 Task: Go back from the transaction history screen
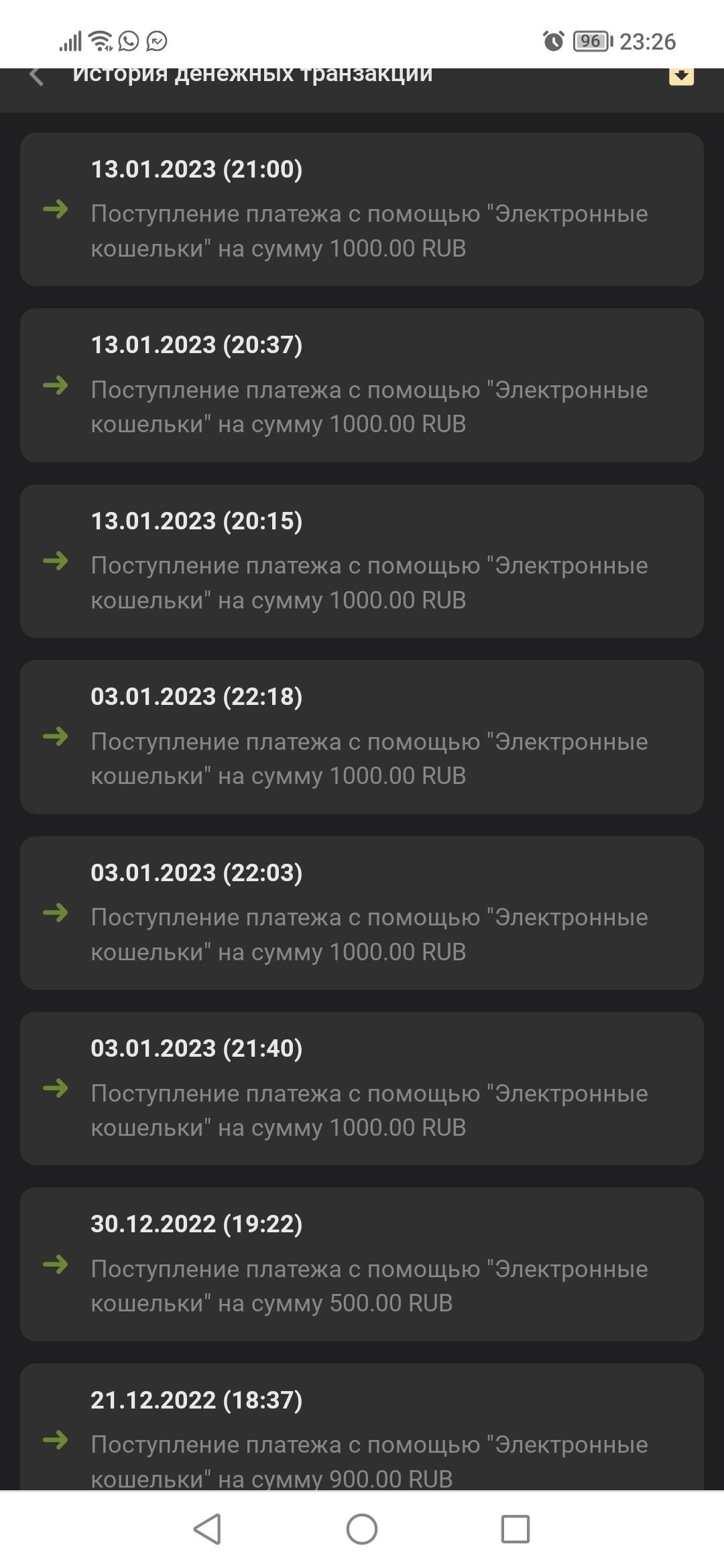pos(37,76)
